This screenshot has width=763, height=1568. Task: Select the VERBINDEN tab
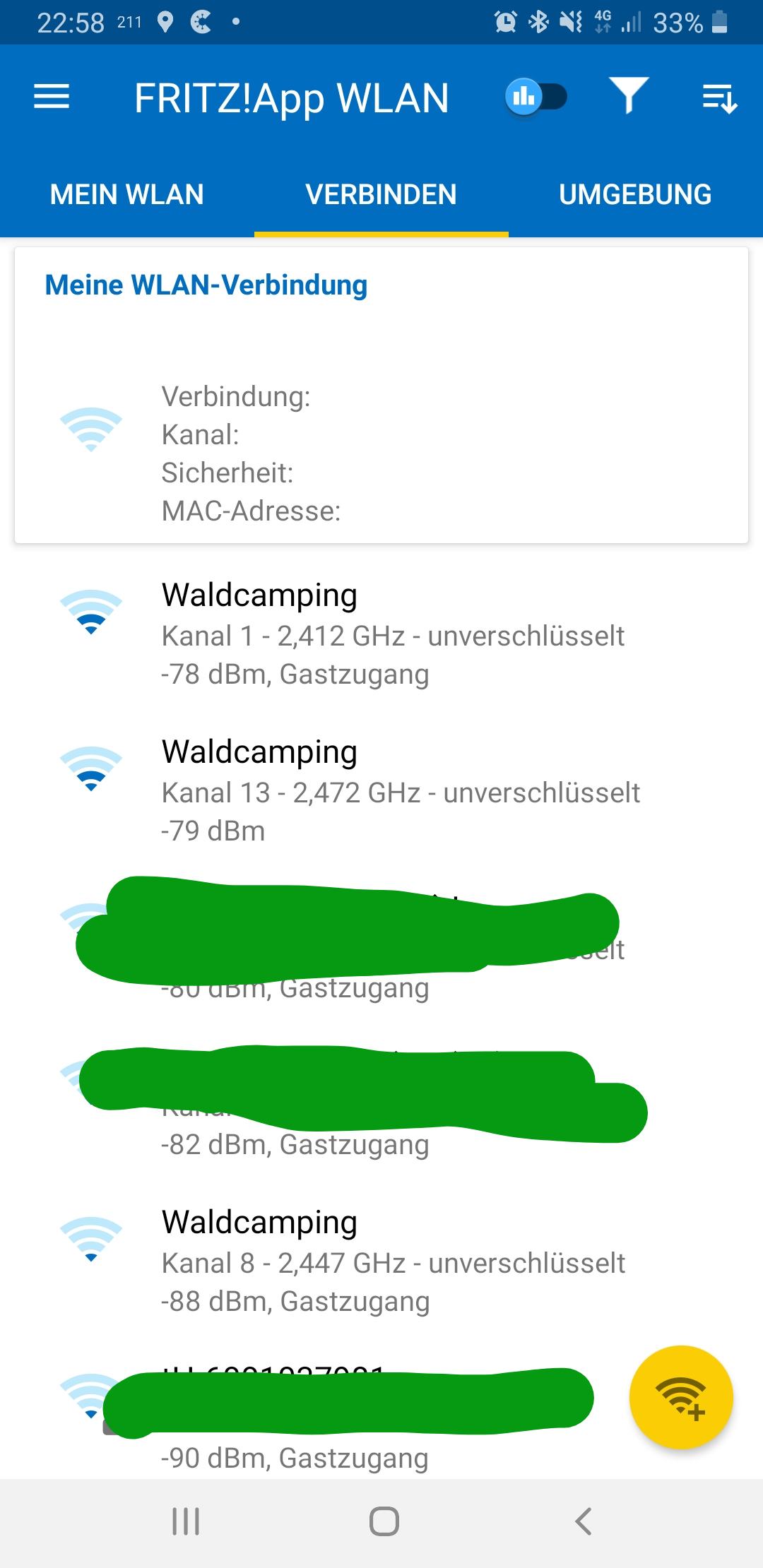(381, 194)
